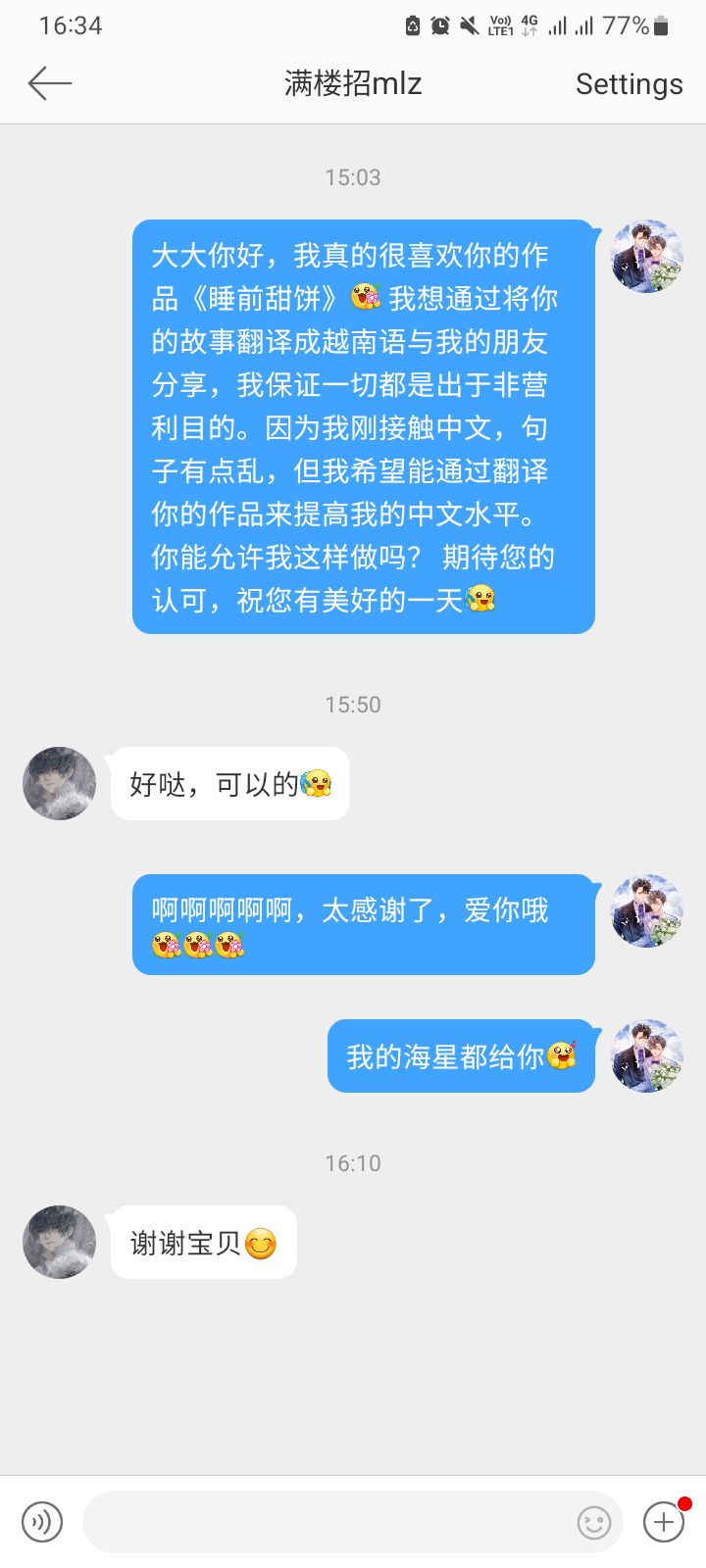
Task: Switch to voice message input
Action: click(x=42, y=1522)
